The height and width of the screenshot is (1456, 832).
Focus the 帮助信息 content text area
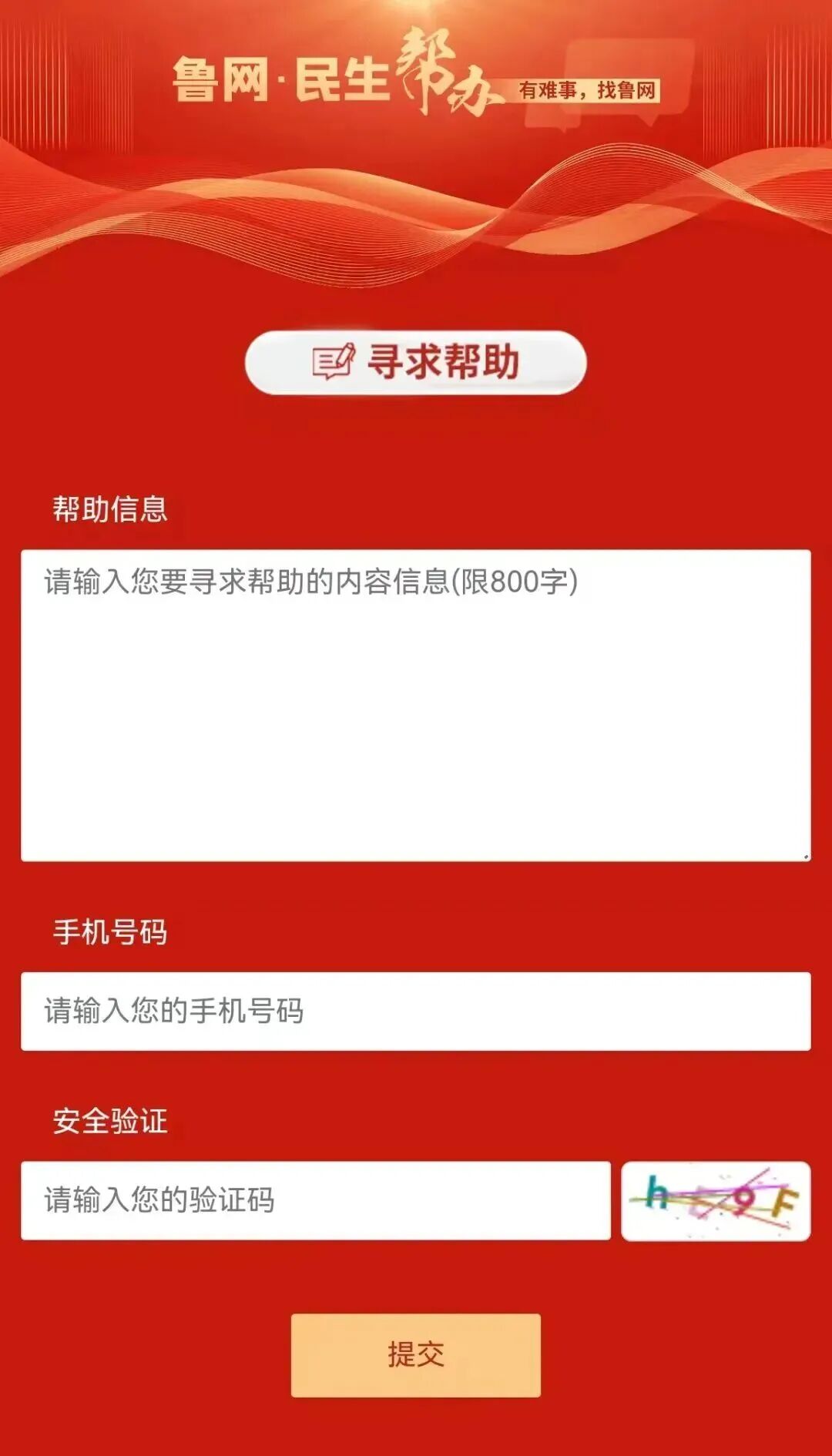point(416,705)
